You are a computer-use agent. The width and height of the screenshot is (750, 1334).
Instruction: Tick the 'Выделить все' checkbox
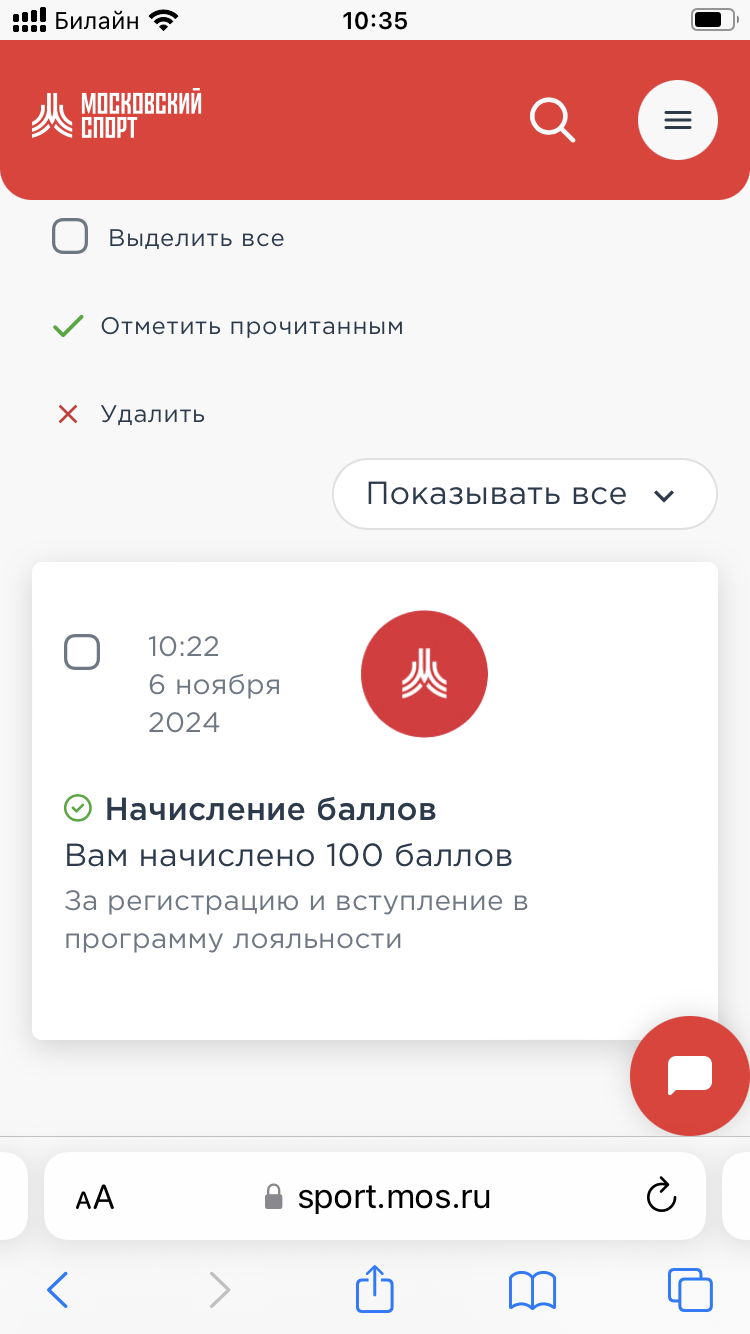tap(70, 238)
